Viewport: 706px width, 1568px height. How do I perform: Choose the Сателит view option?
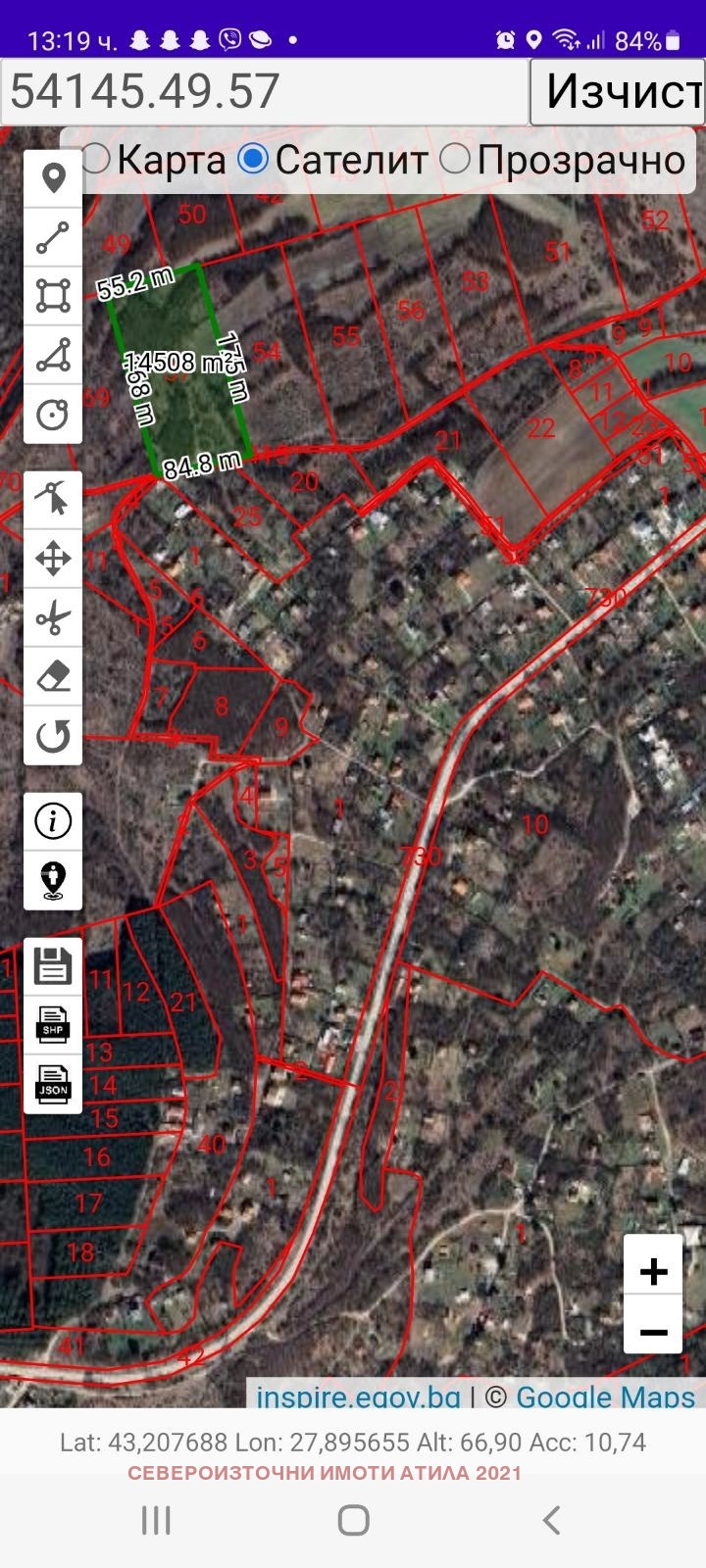254,159
